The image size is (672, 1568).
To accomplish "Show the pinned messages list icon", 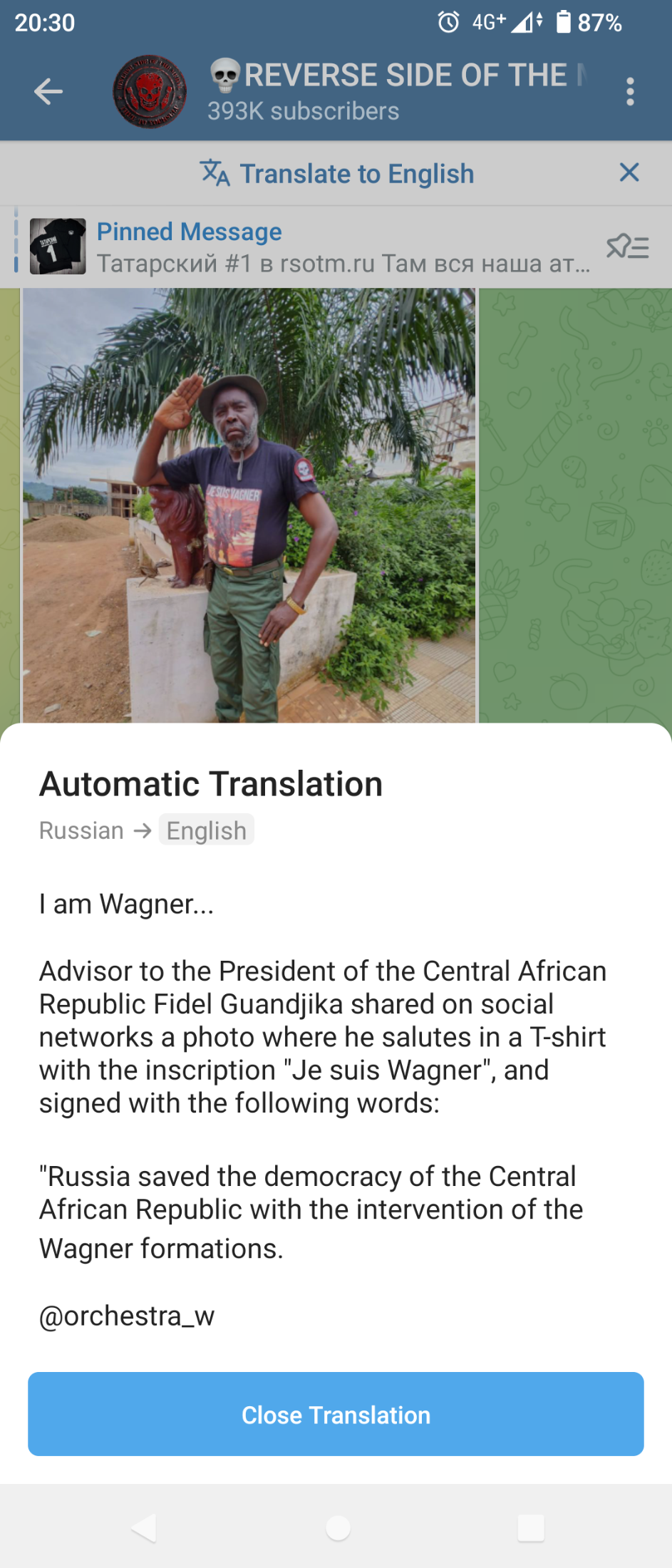I will pos(627,247).
